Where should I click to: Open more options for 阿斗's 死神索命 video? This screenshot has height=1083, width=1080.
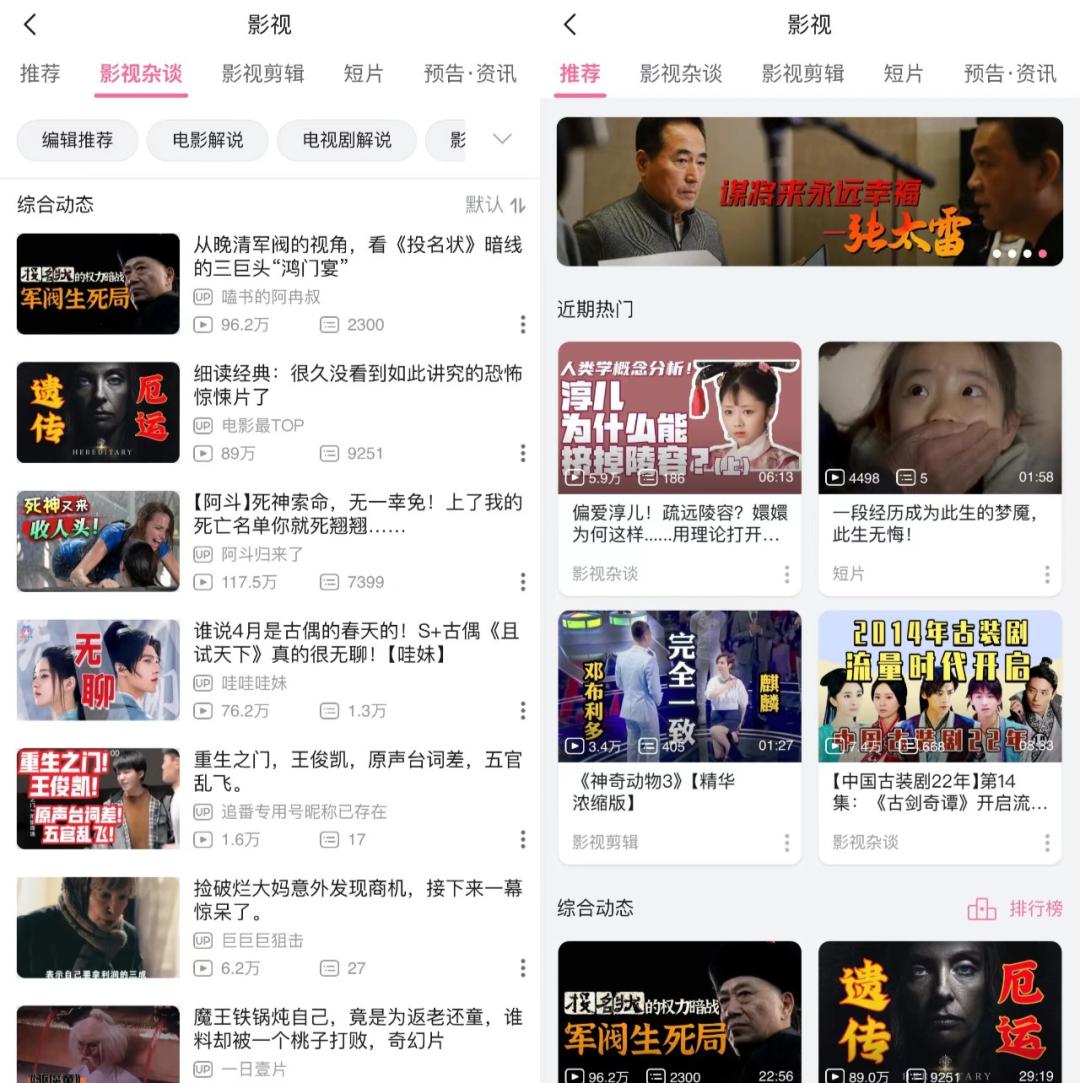click(x=522, y=582)
